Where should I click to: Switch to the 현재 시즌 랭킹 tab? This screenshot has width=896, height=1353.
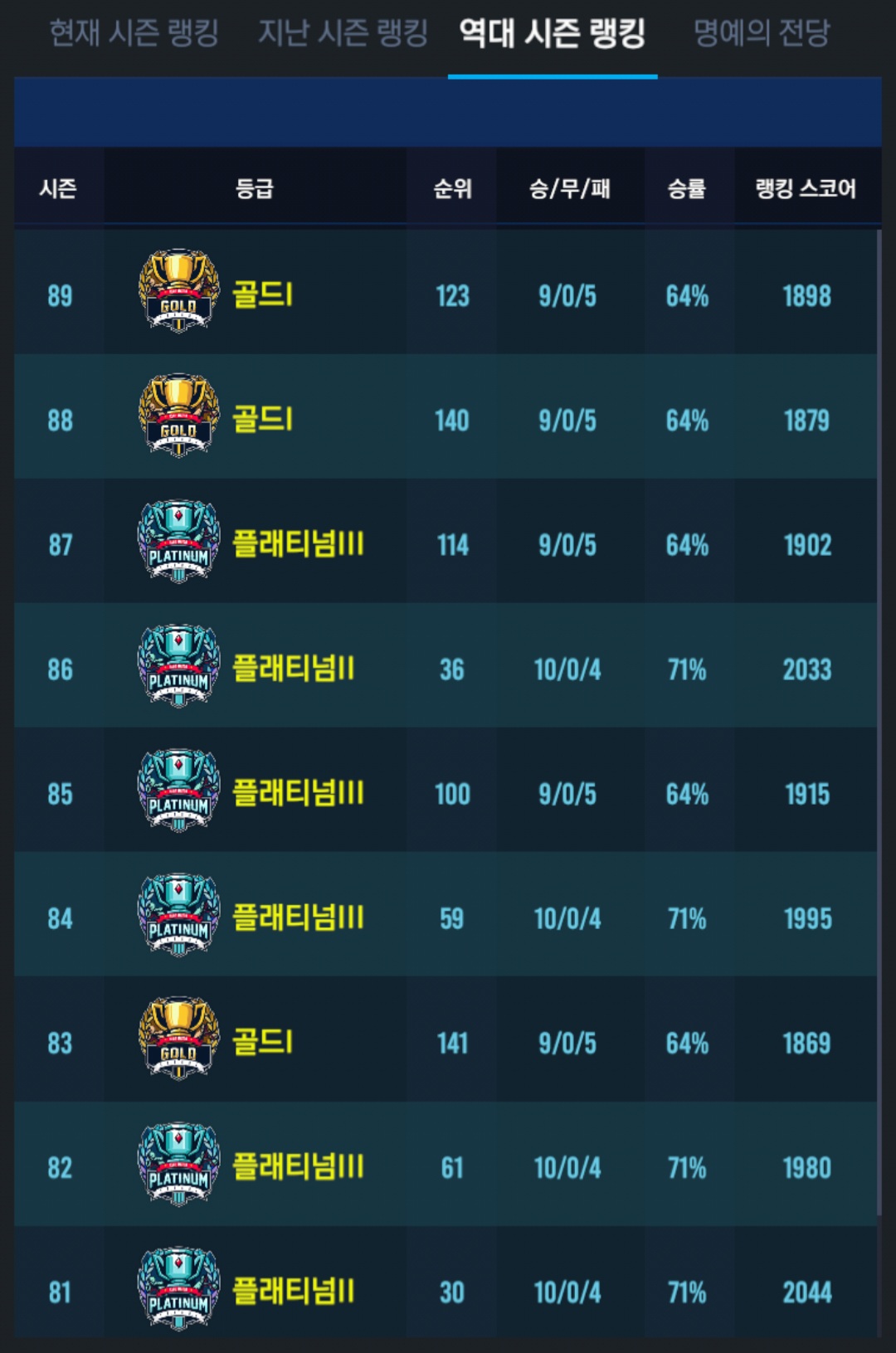tap(134, 33)
